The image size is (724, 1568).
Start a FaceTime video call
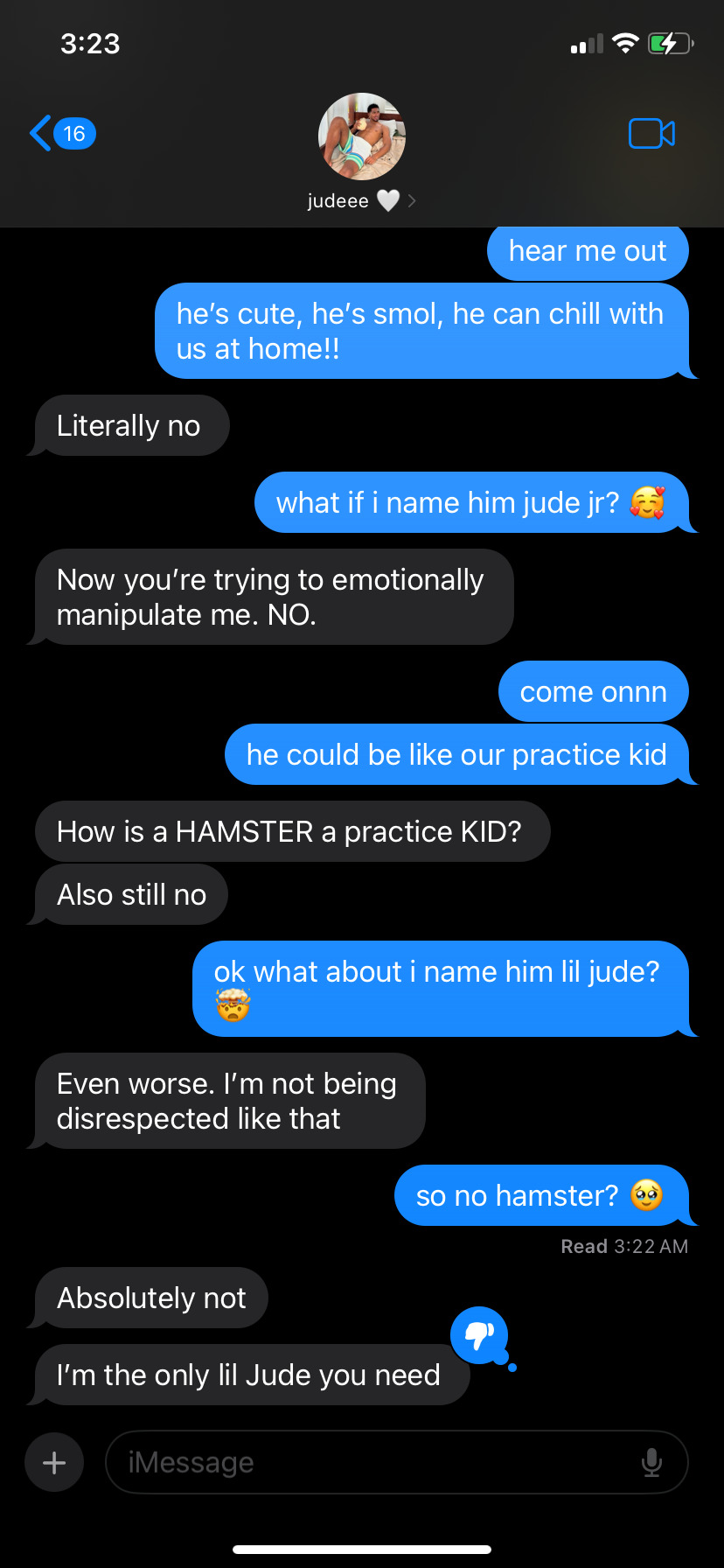click(x=651, y=134)
